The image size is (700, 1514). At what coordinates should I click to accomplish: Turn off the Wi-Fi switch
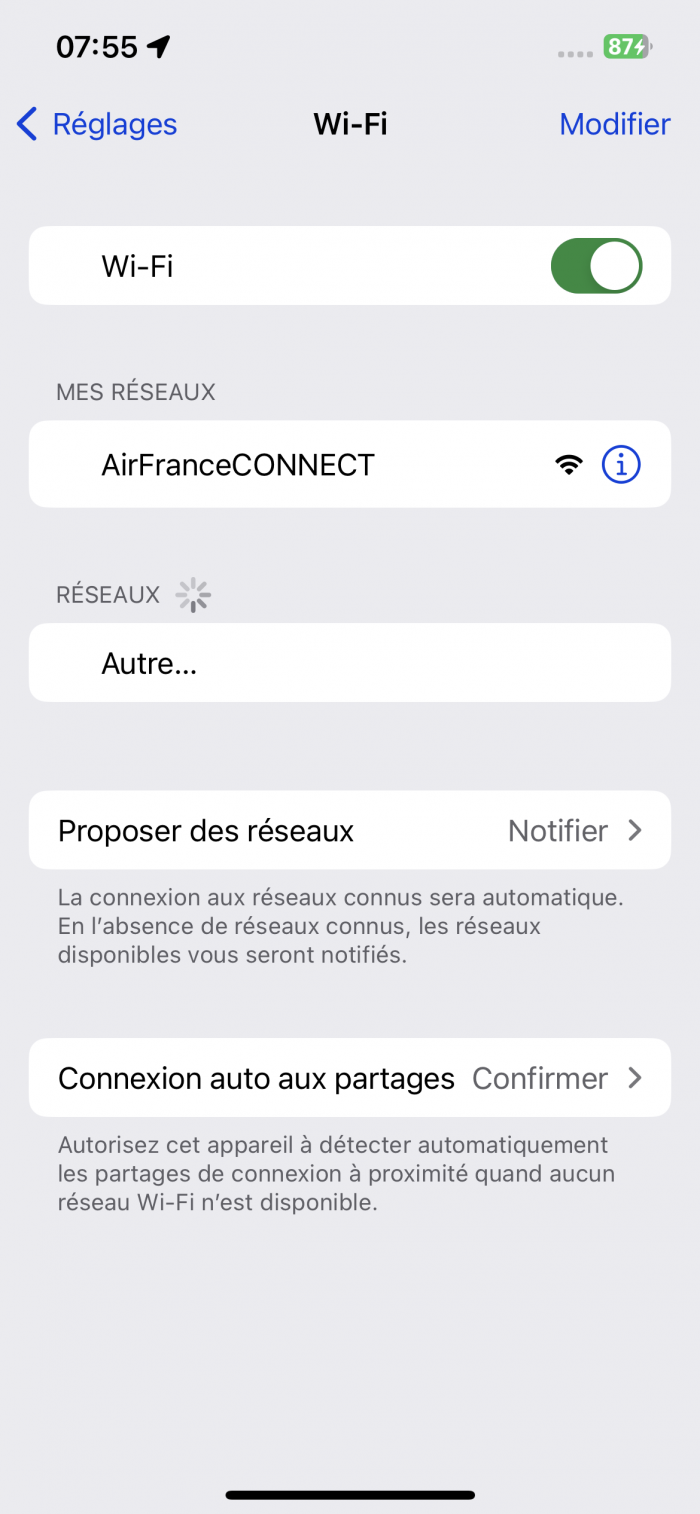click(596, 266)
